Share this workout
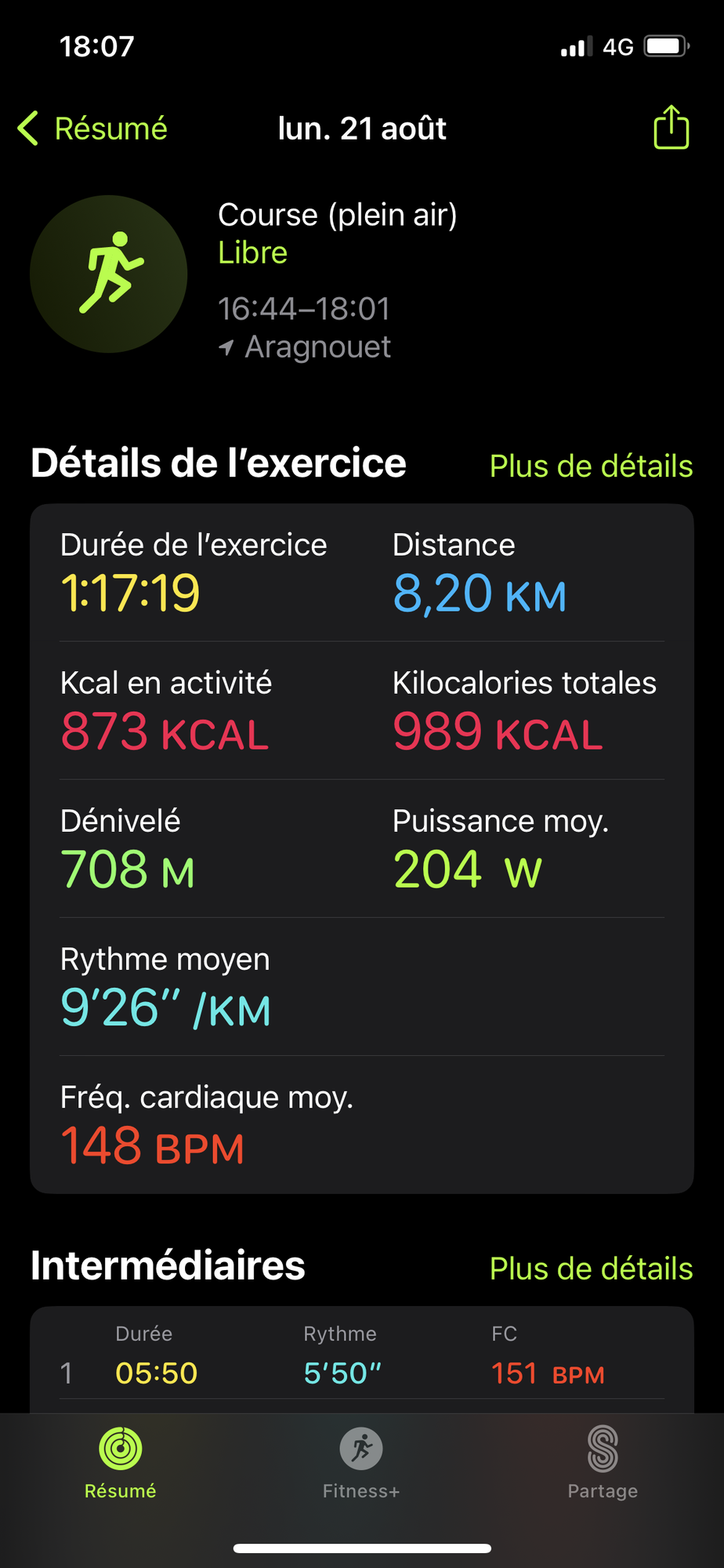Viewport: 724px width, 1568px height. (672, 127)
